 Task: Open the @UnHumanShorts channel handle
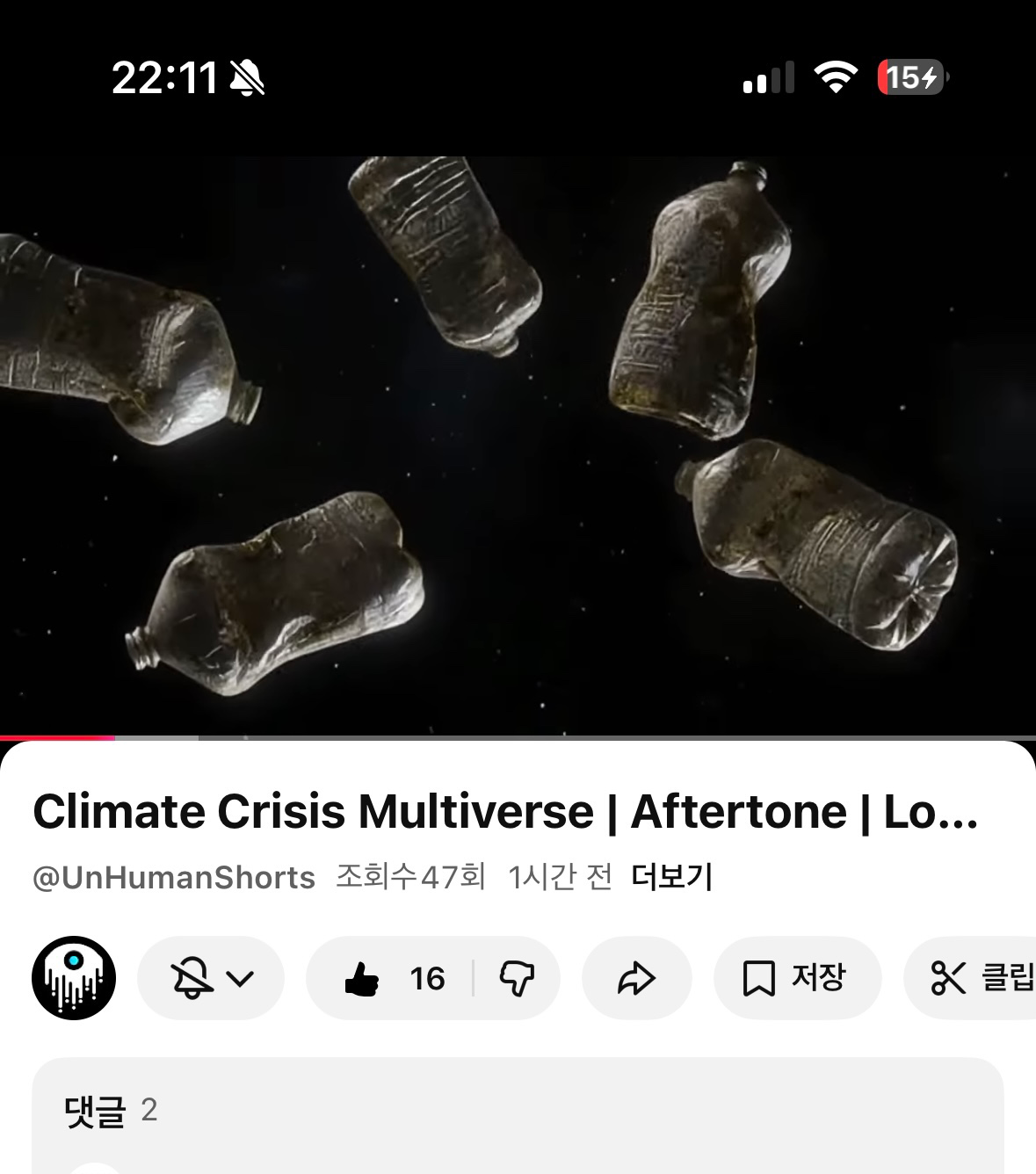pyautogui.click(x=174, y=877)
